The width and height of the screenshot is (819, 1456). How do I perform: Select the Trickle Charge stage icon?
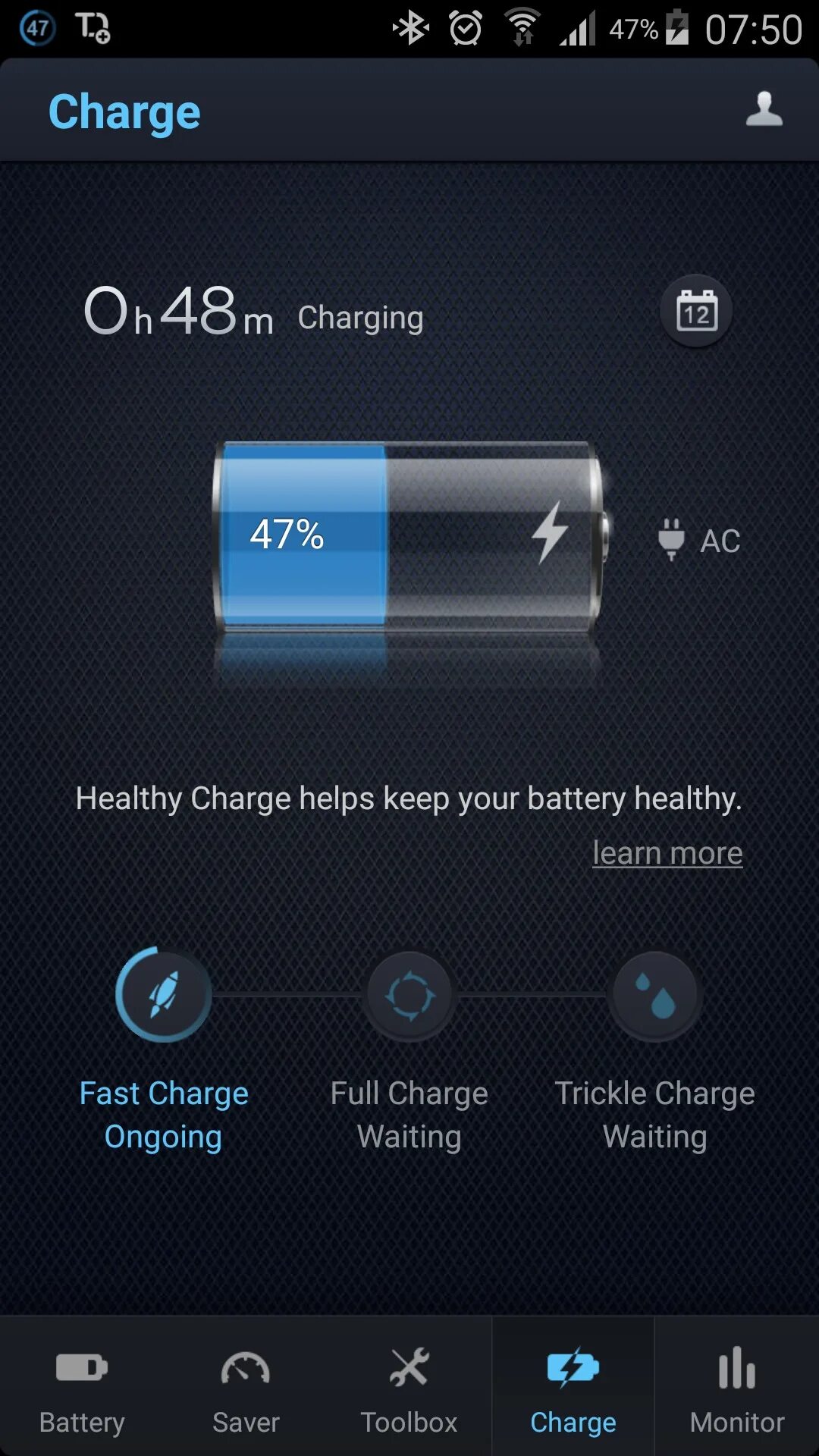pos(655,996)
